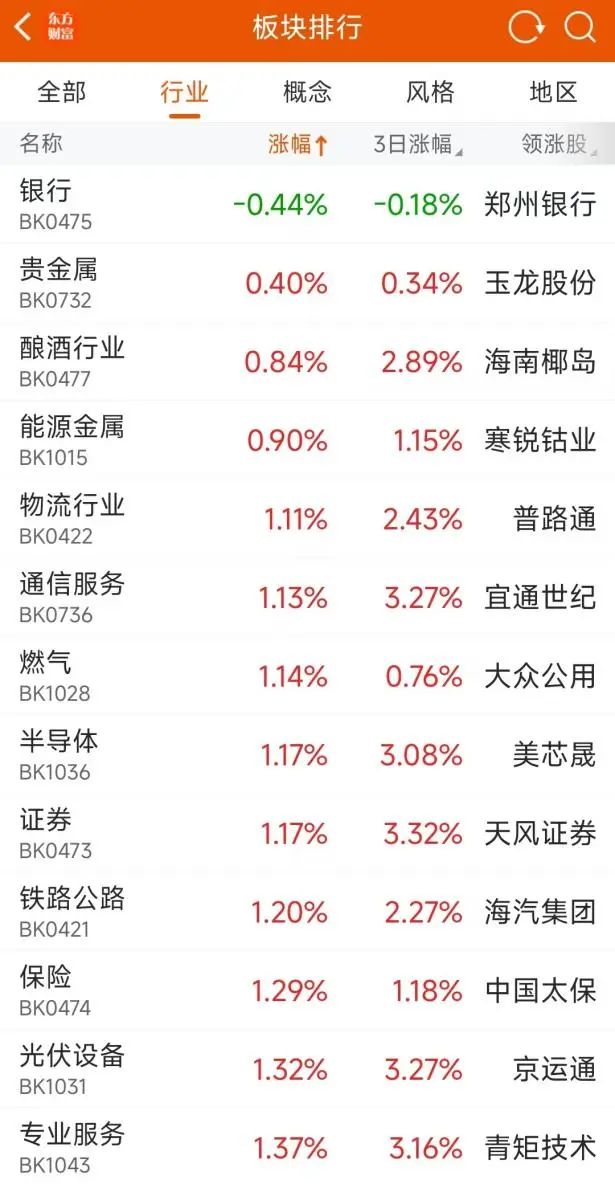The width and height of the screenshot is (615, 1184).
Task: Open the 半导体 sector row
Action: 308,754
